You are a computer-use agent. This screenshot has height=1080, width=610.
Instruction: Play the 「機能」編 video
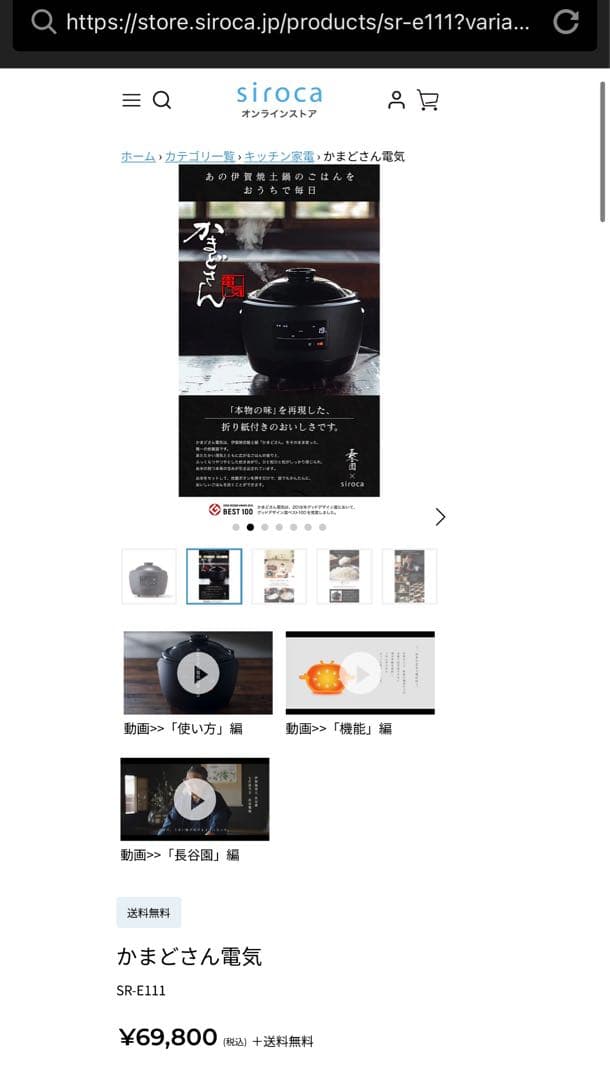click(x=360, y=673)
